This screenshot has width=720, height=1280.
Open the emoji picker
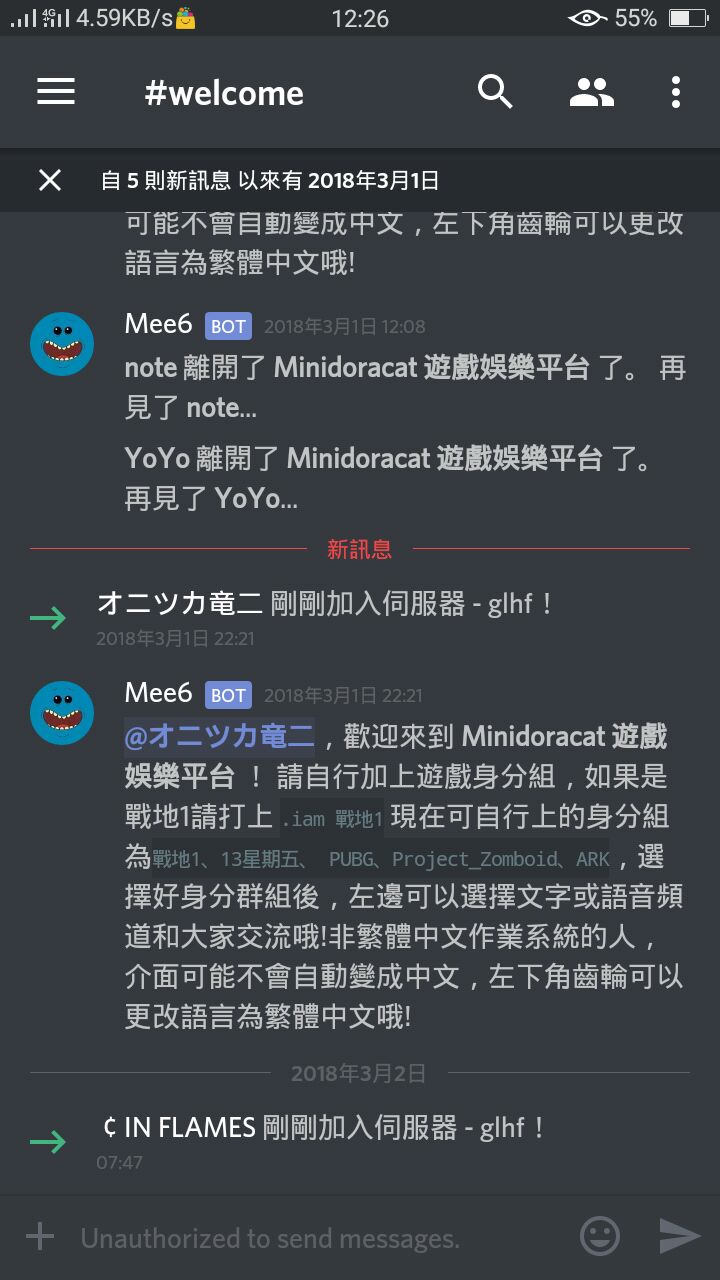tap(600, 1237)
